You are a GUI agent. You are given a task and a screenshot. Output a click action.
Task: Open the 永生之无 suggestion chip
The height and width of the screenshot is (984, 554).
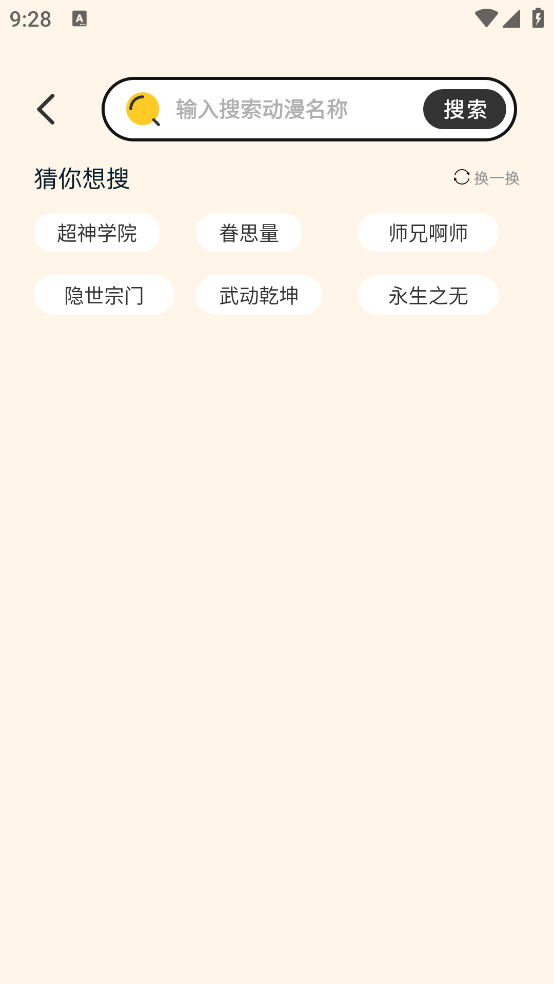point(428,295)
